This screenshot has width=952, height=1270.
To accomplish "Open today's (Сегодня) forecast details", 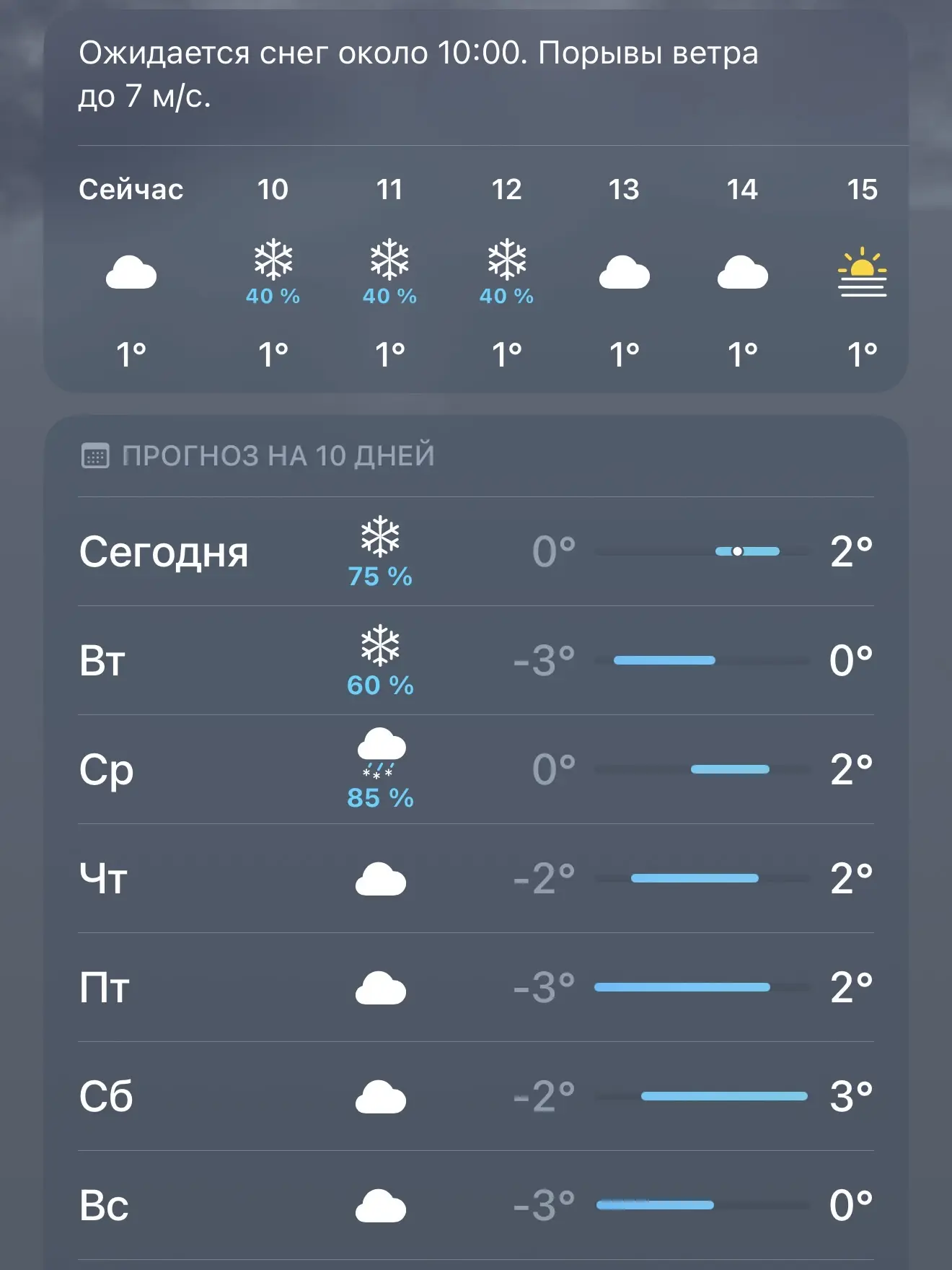I will [476, 552].
